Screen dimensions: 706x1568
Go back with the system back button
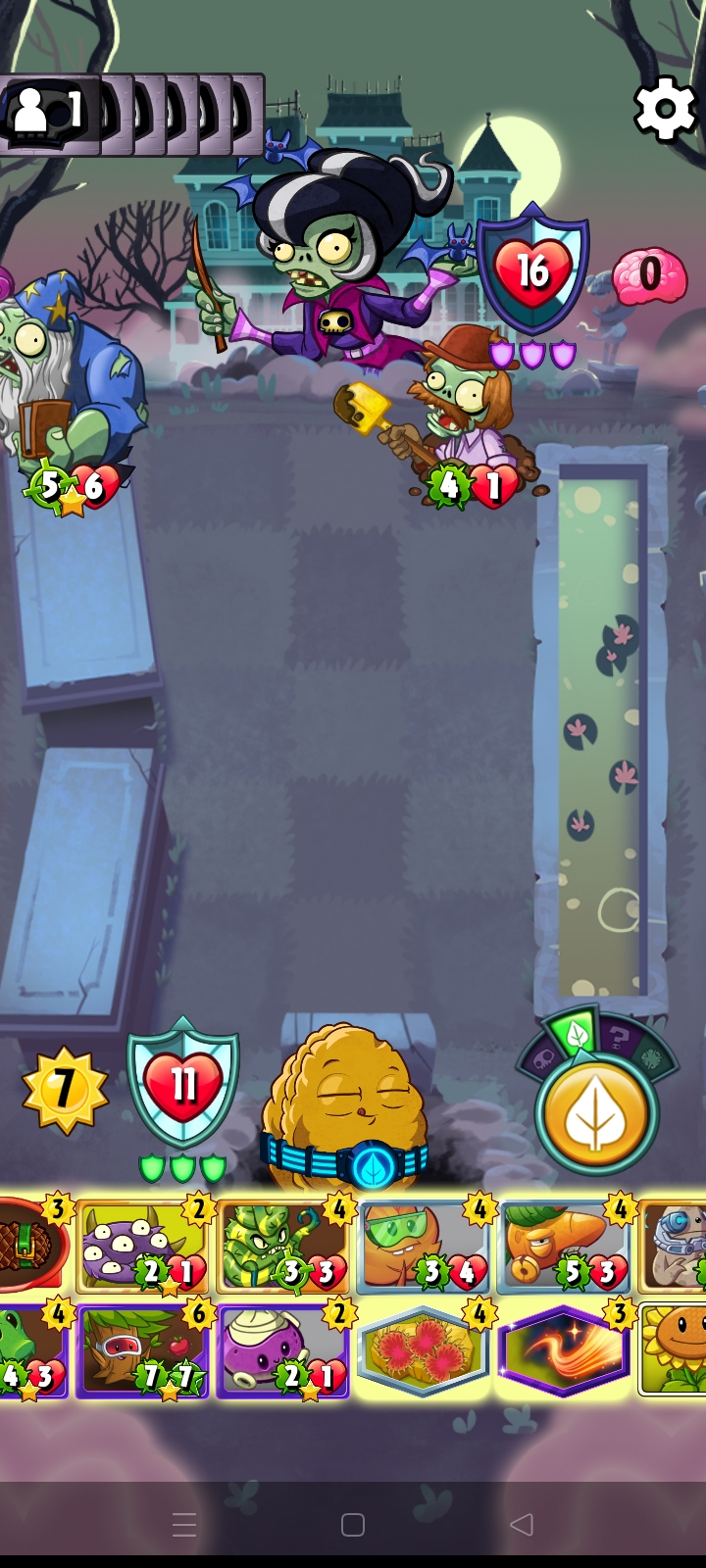(522, 1524)
